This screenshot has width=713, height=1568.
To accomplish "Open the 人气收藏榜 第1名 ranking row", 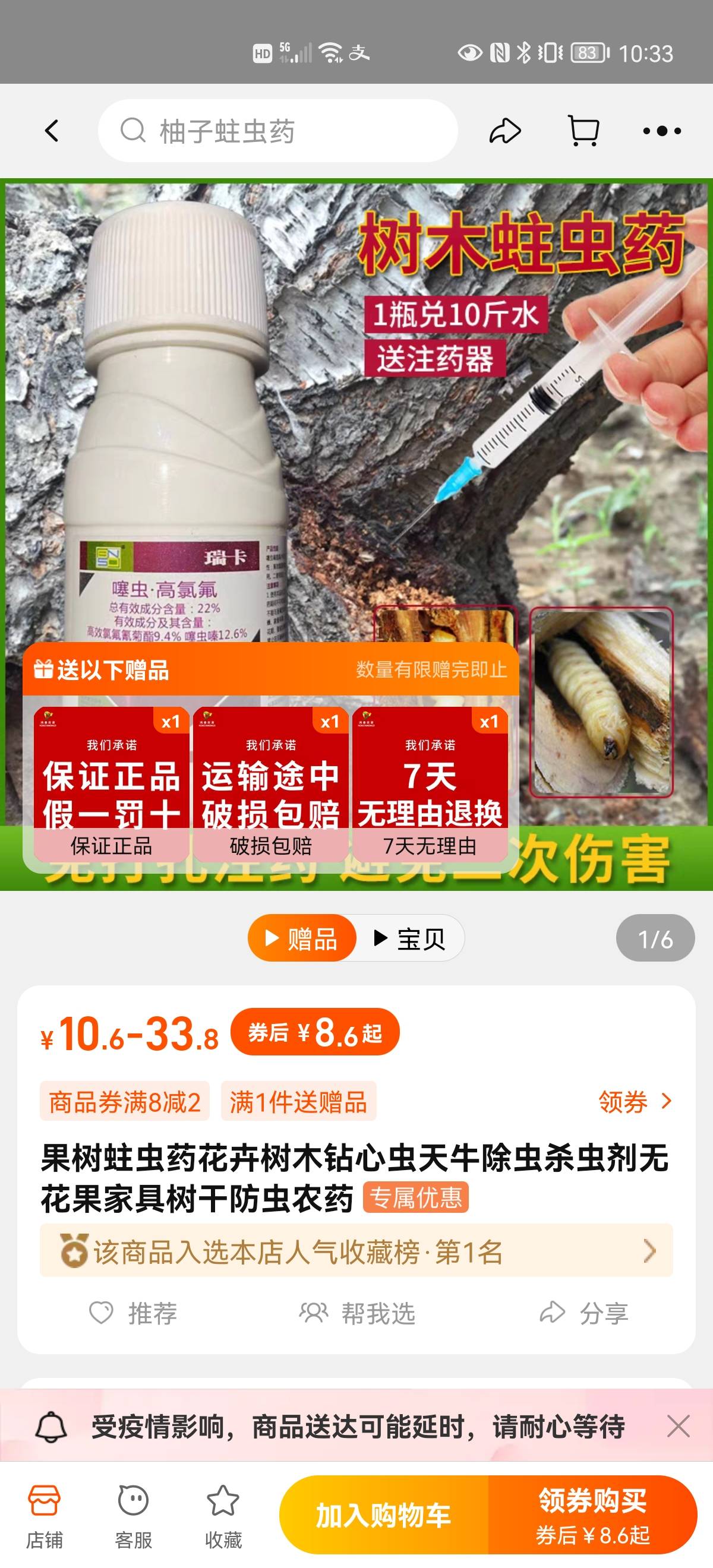I will 356,1250.
